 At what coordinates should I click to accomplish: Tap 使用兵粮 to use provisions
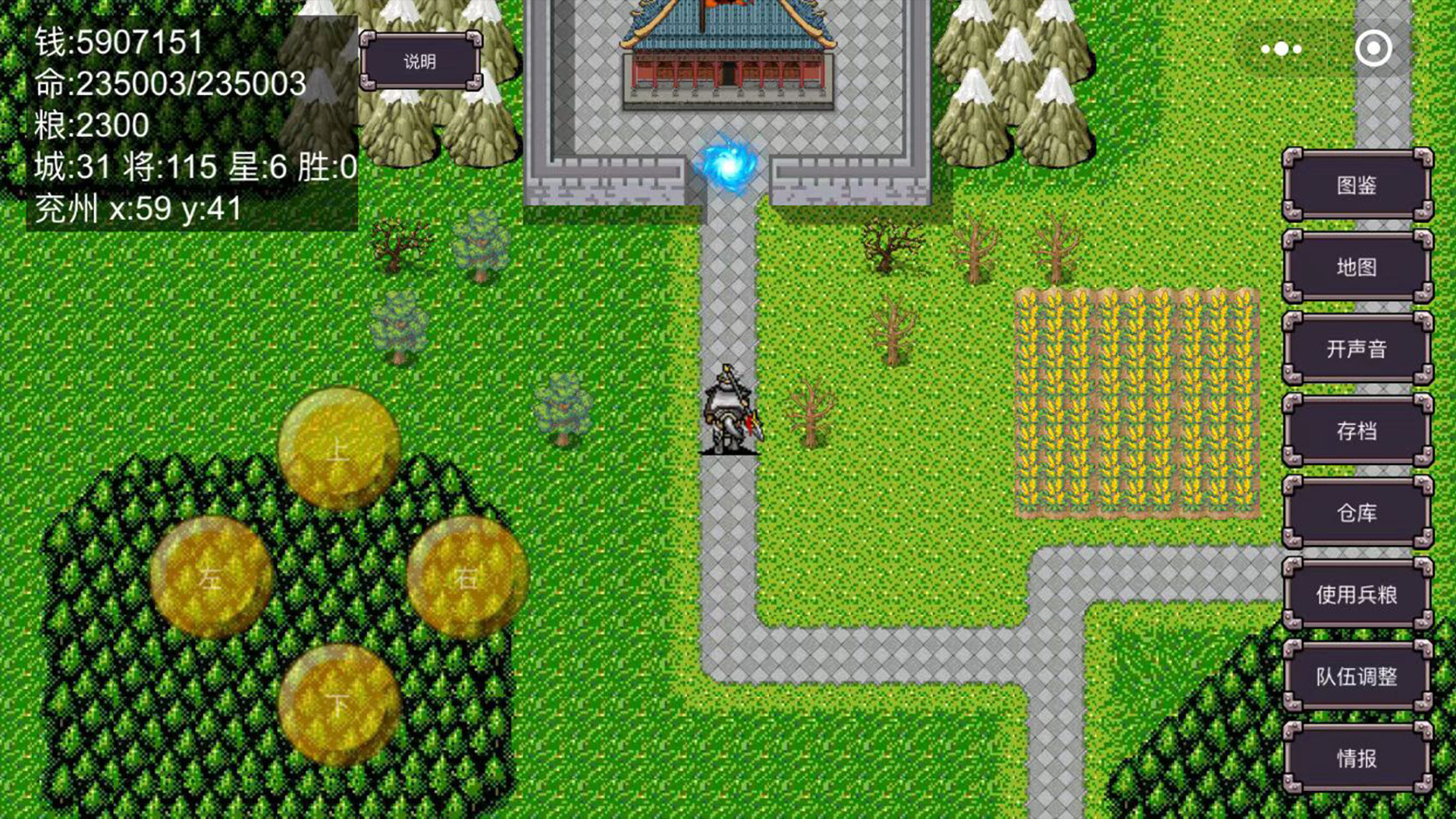(1357, 595)
